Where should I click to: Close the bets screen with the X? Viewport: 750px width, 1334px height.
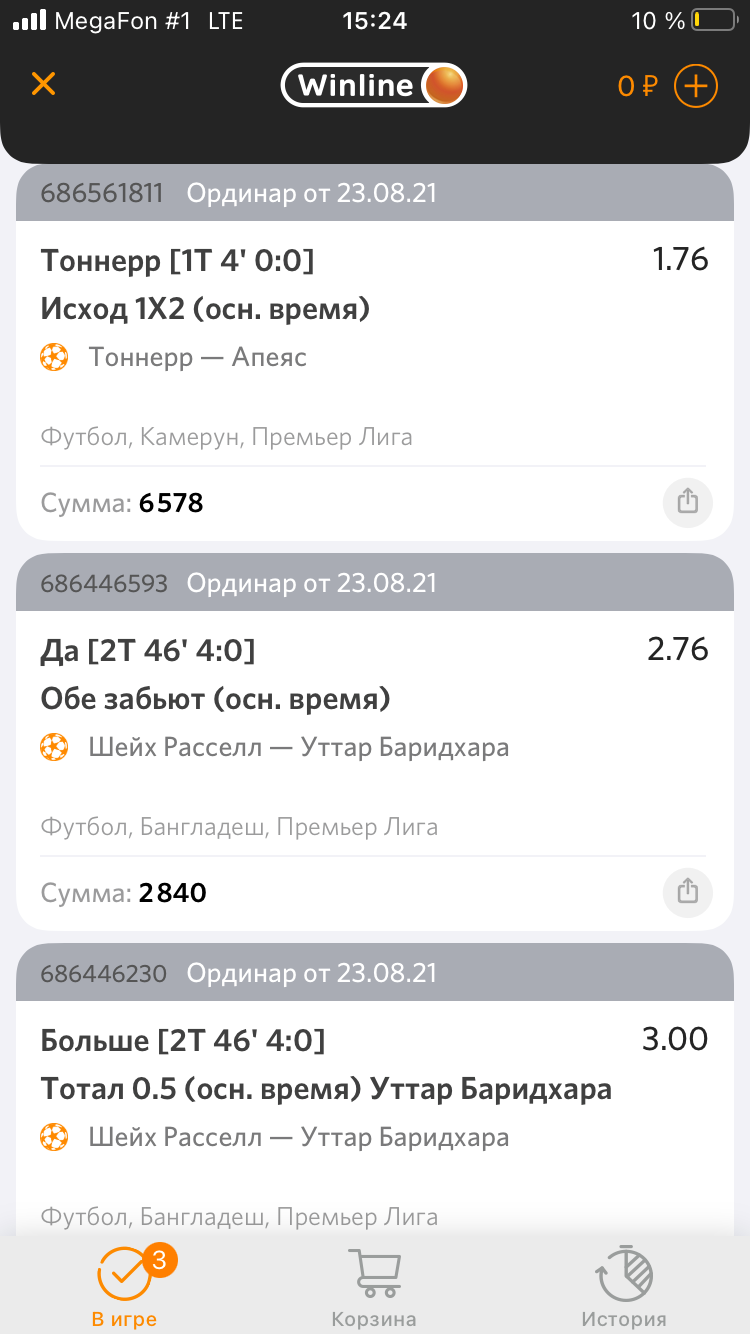point(43,84)
